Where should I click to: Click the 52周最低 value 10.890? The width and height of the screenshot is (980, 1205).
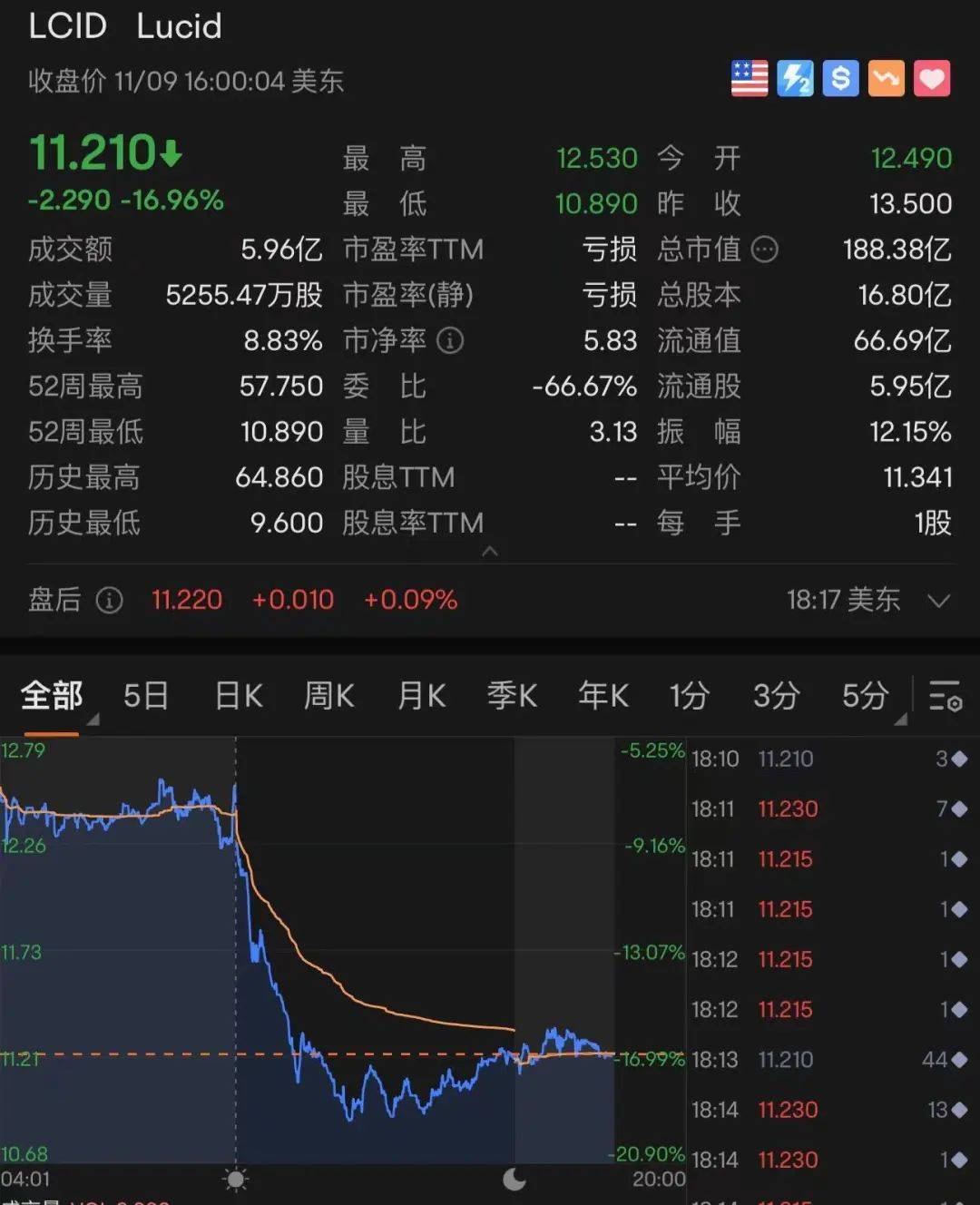(x=282, y=432)
